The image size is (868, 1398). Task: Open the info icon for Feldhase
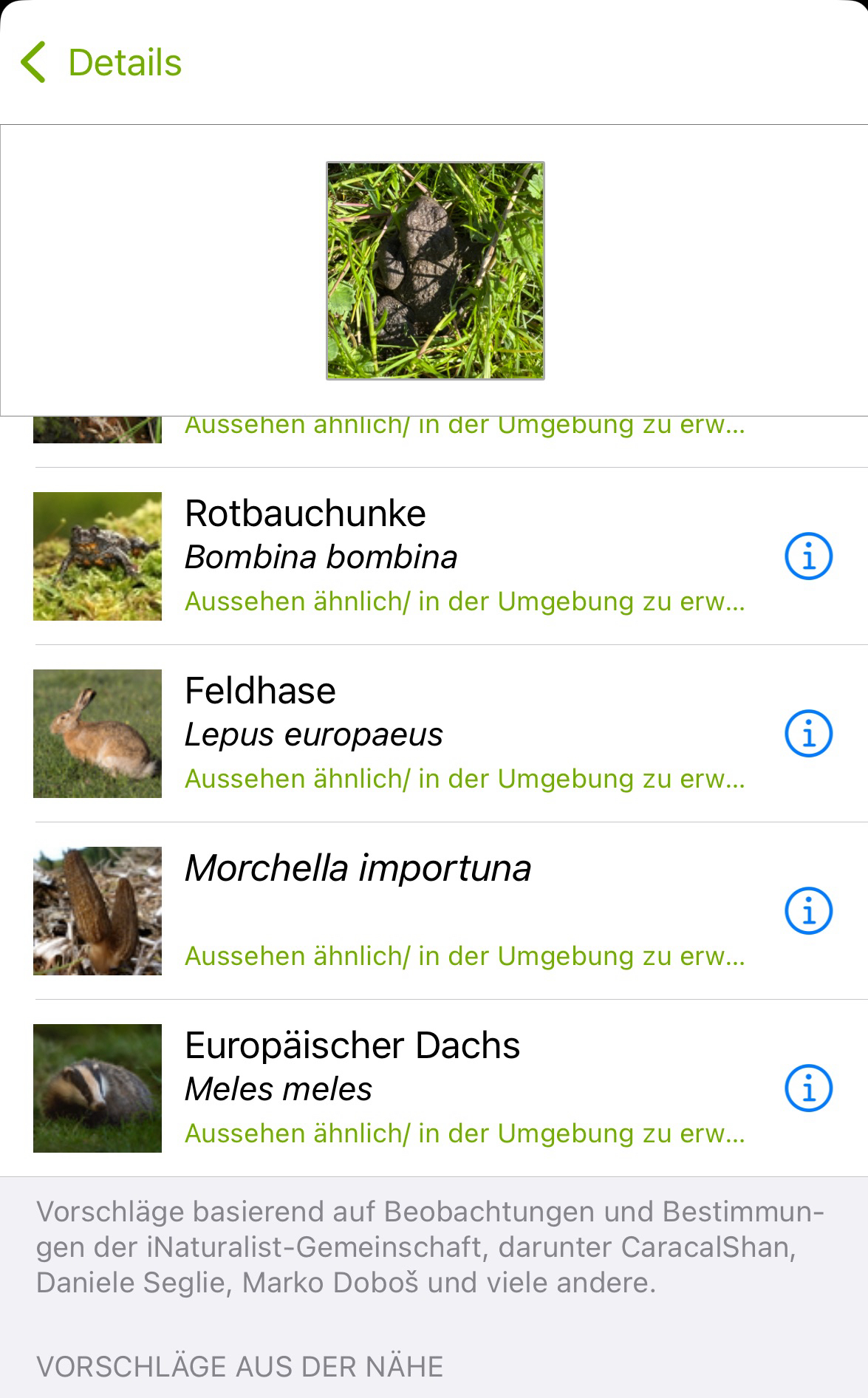(x=808, y=734)
